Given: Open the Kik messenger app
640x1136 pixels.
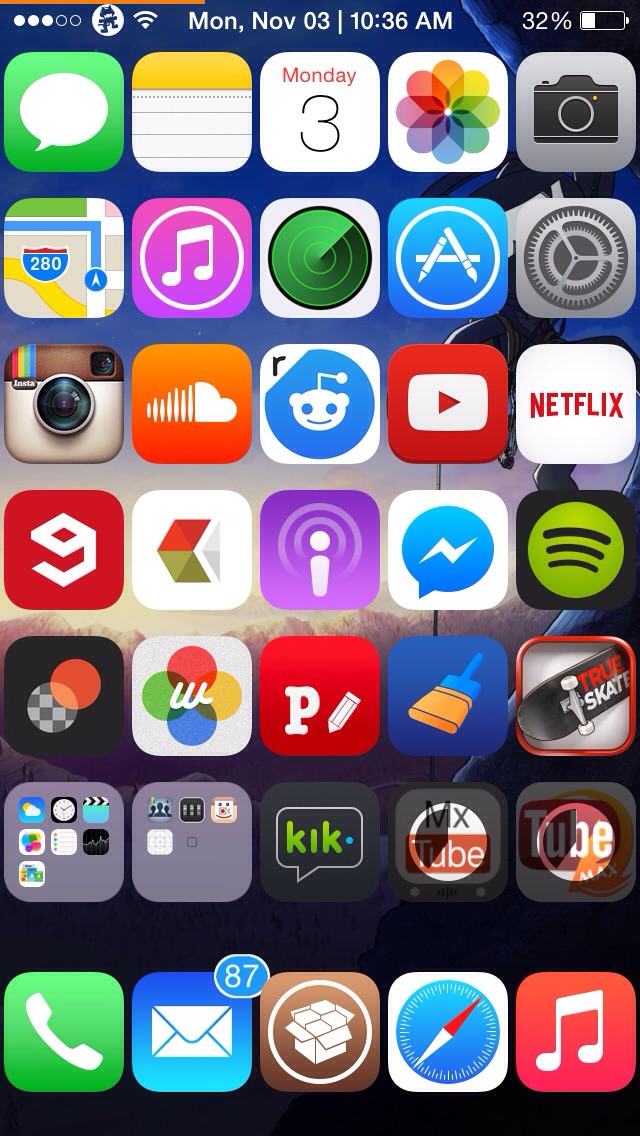Looking at the screenshot, I should (x=320, y=842).
